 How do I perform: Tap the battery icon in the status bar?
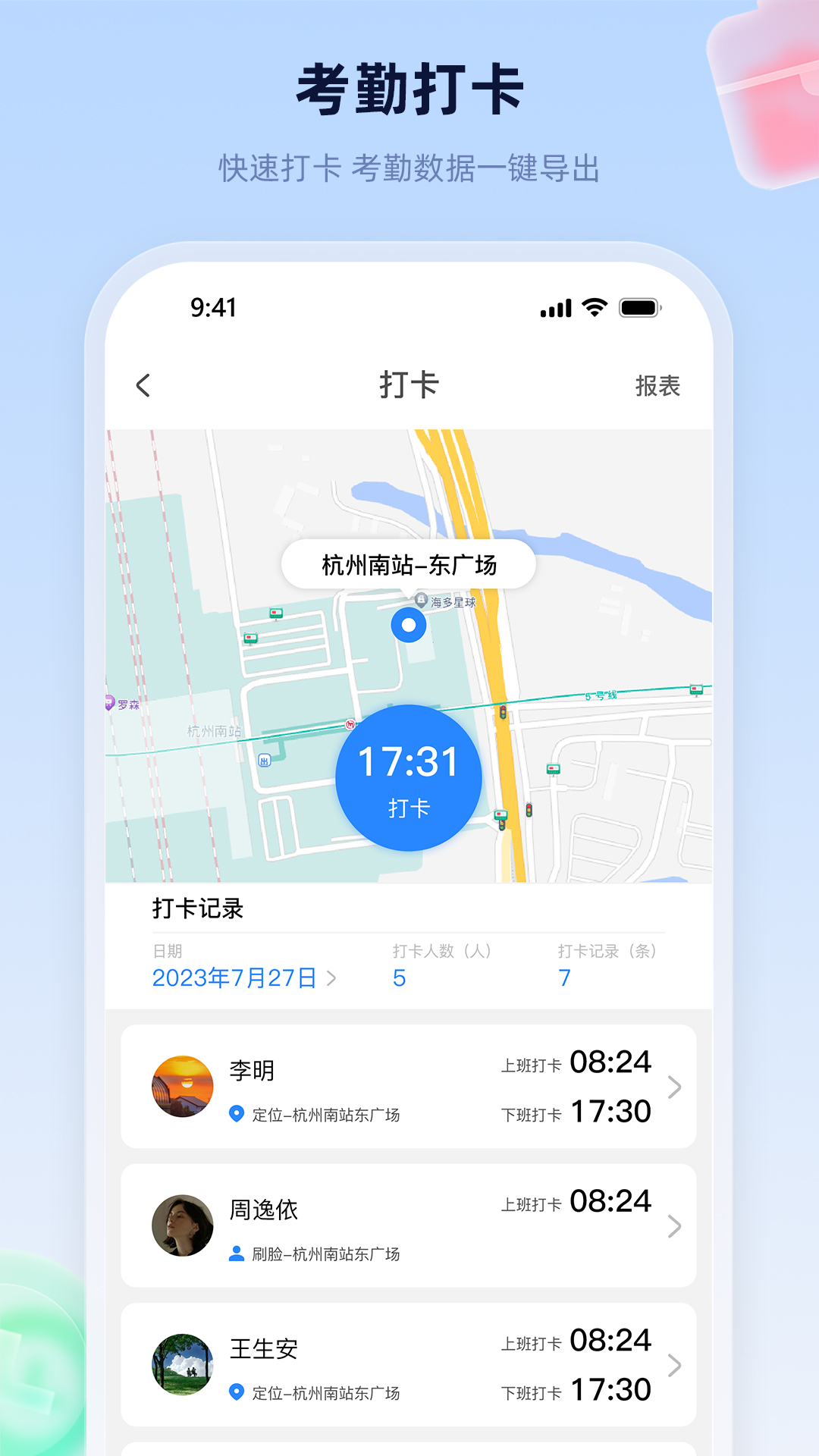(638, 307)
